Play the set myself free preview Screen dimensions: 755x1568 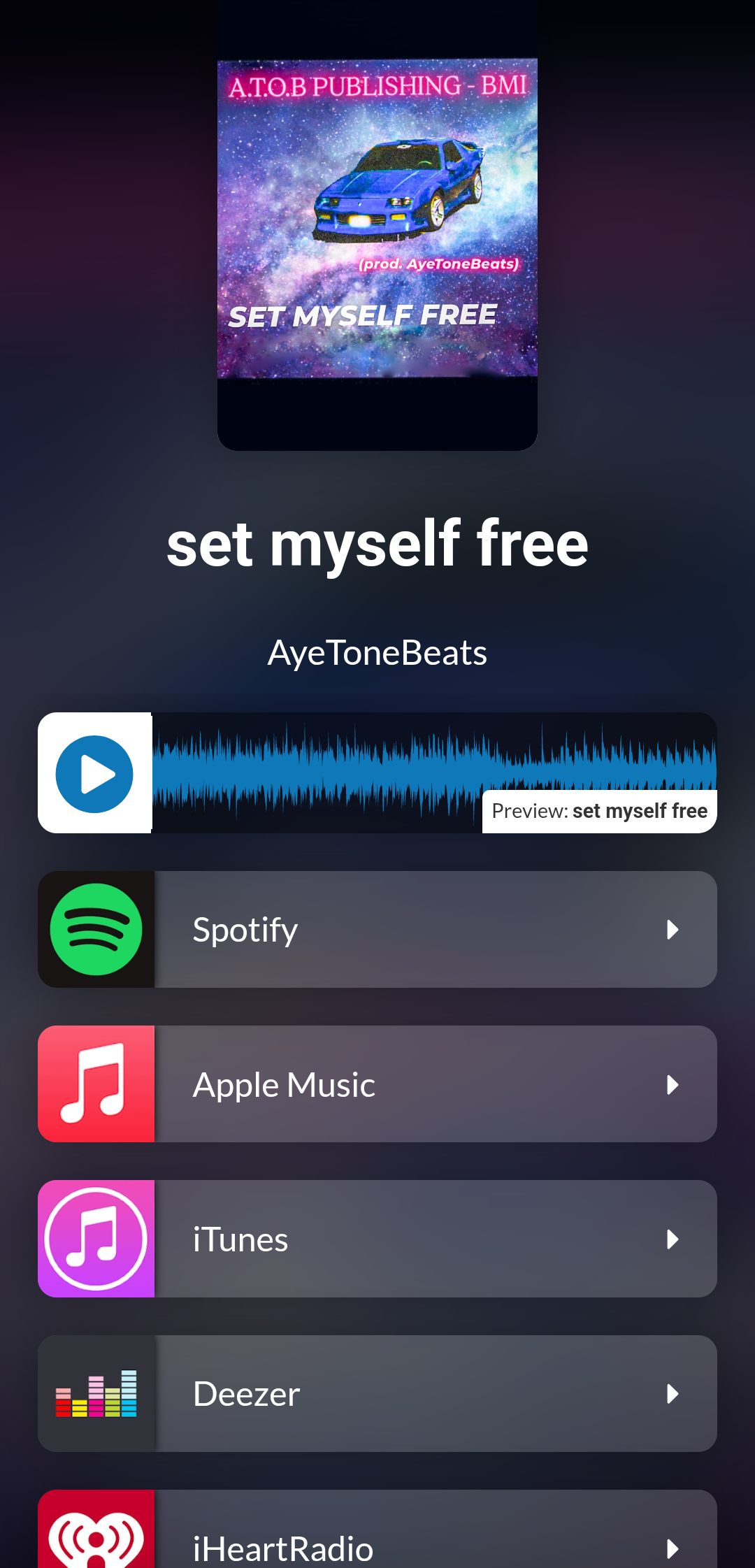(95, 773)
